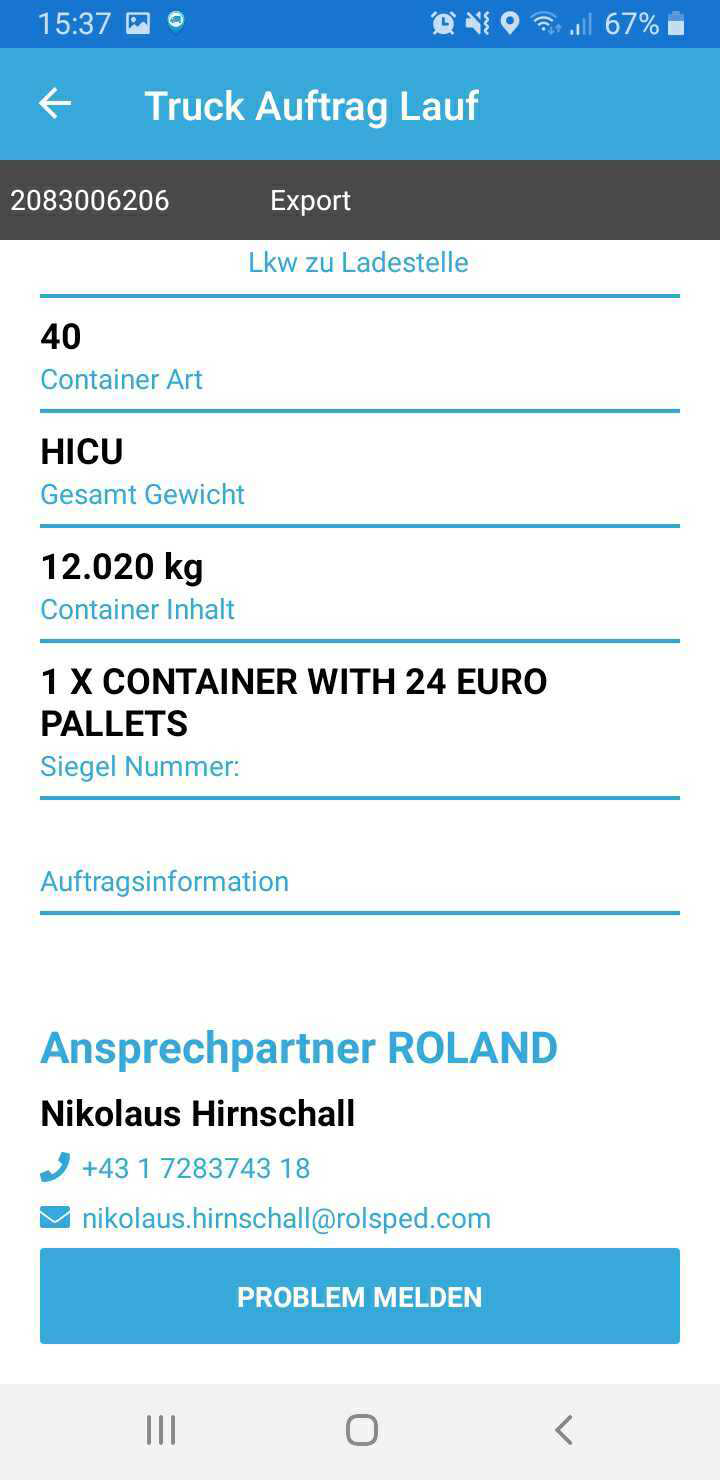Viewport: 720px width, 1480px height.
Task: Email nikolaus.hirnschall@rolsped.com
Action: tap(286, 1218)
